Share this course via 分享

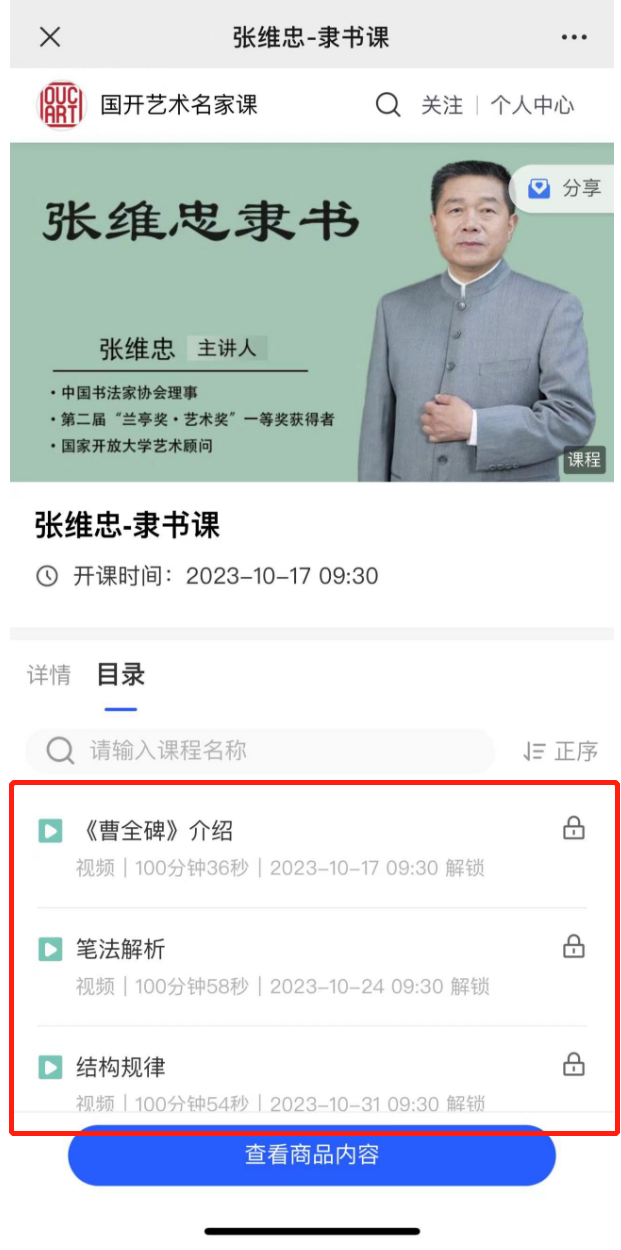point(566,188)
